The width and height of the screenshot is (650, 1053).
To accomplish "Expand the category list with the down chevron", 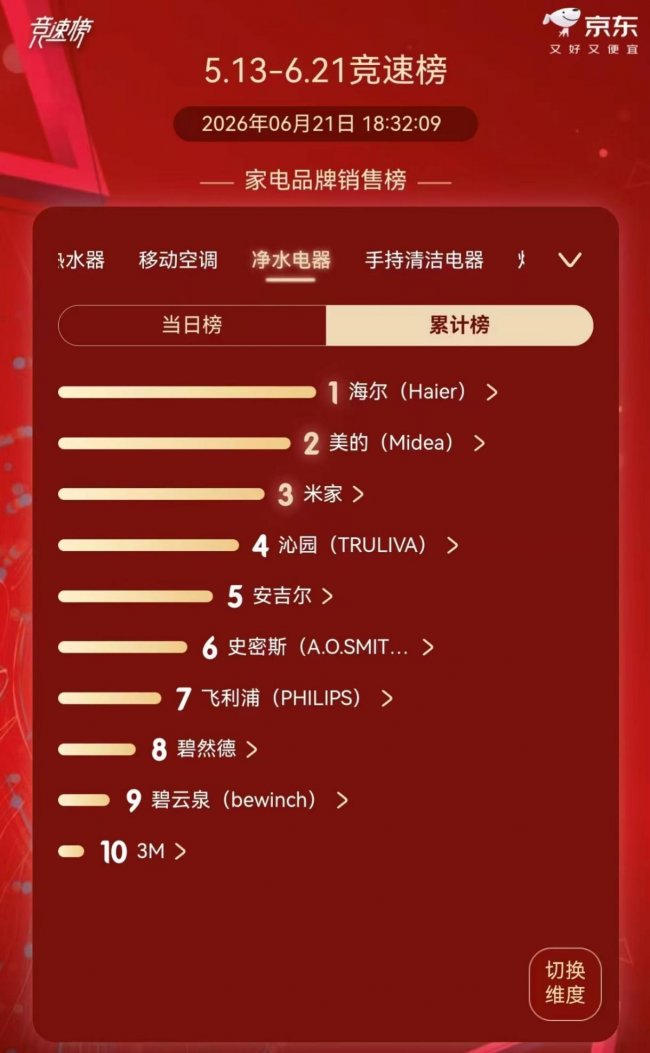I will (x=569, y=260).
